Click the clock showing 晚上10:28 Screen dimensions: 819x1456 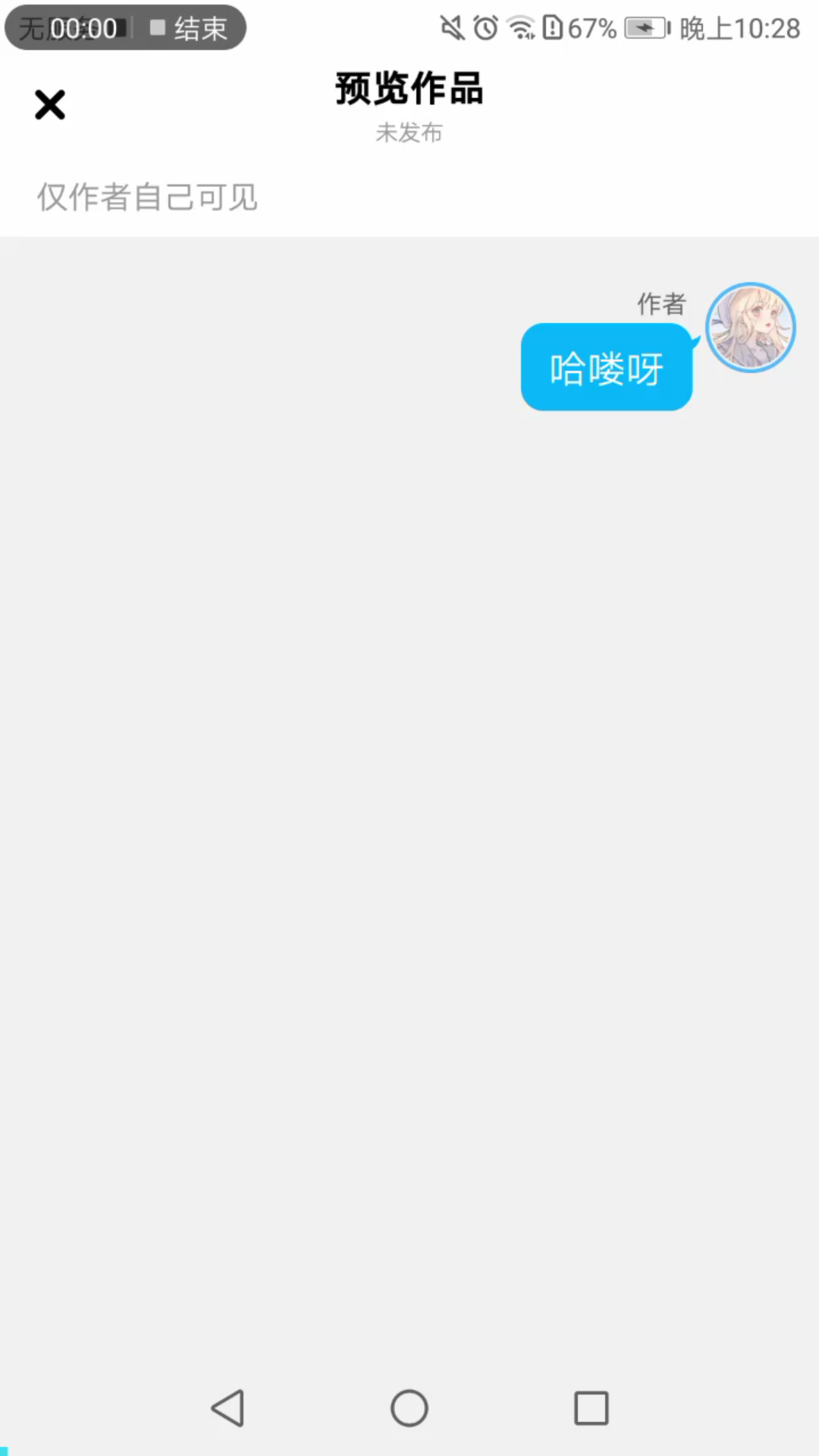click(x=739, y=28)
